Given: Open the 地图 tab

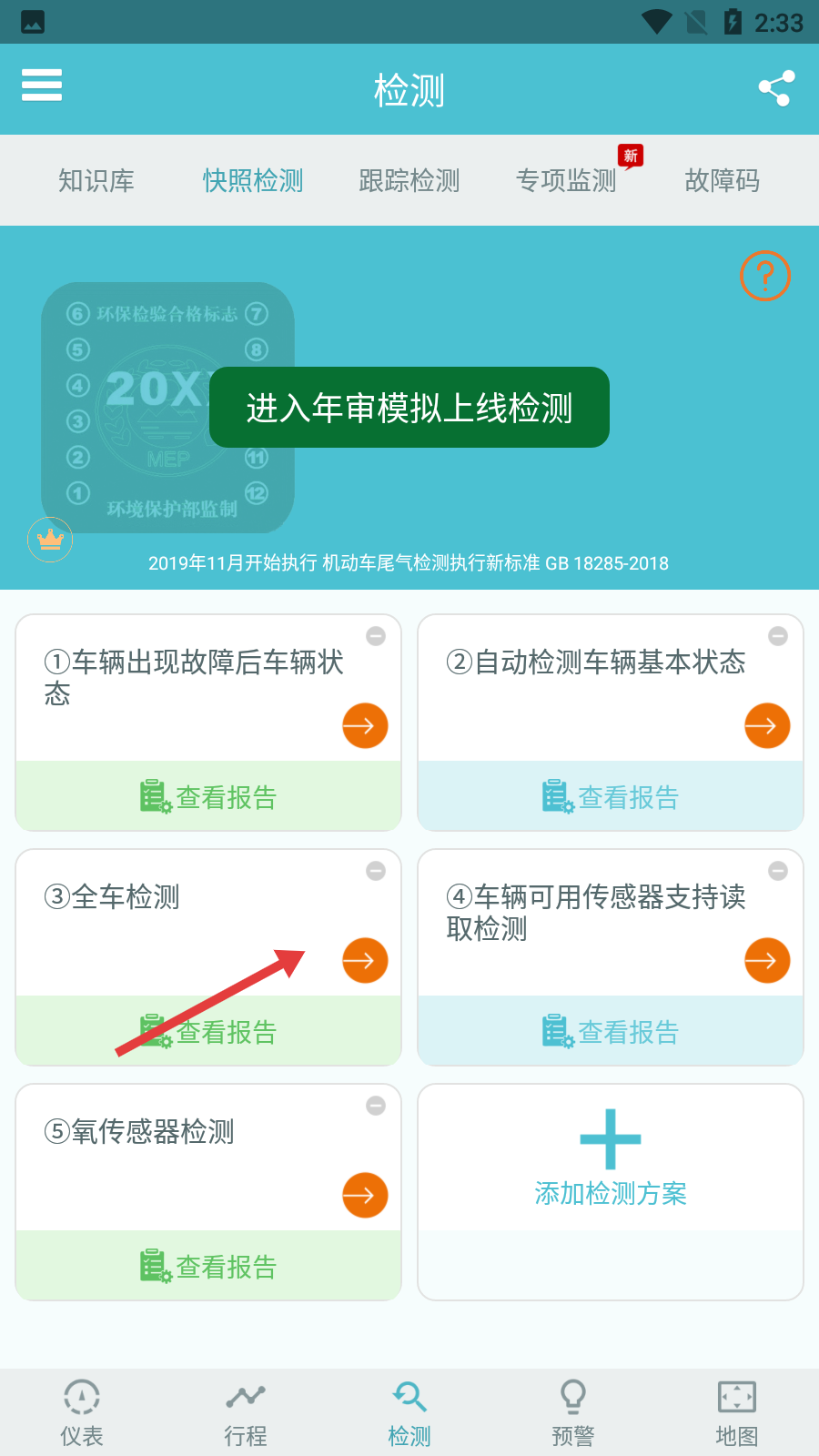Looking at the screenshot, I should coord(737,1412).
